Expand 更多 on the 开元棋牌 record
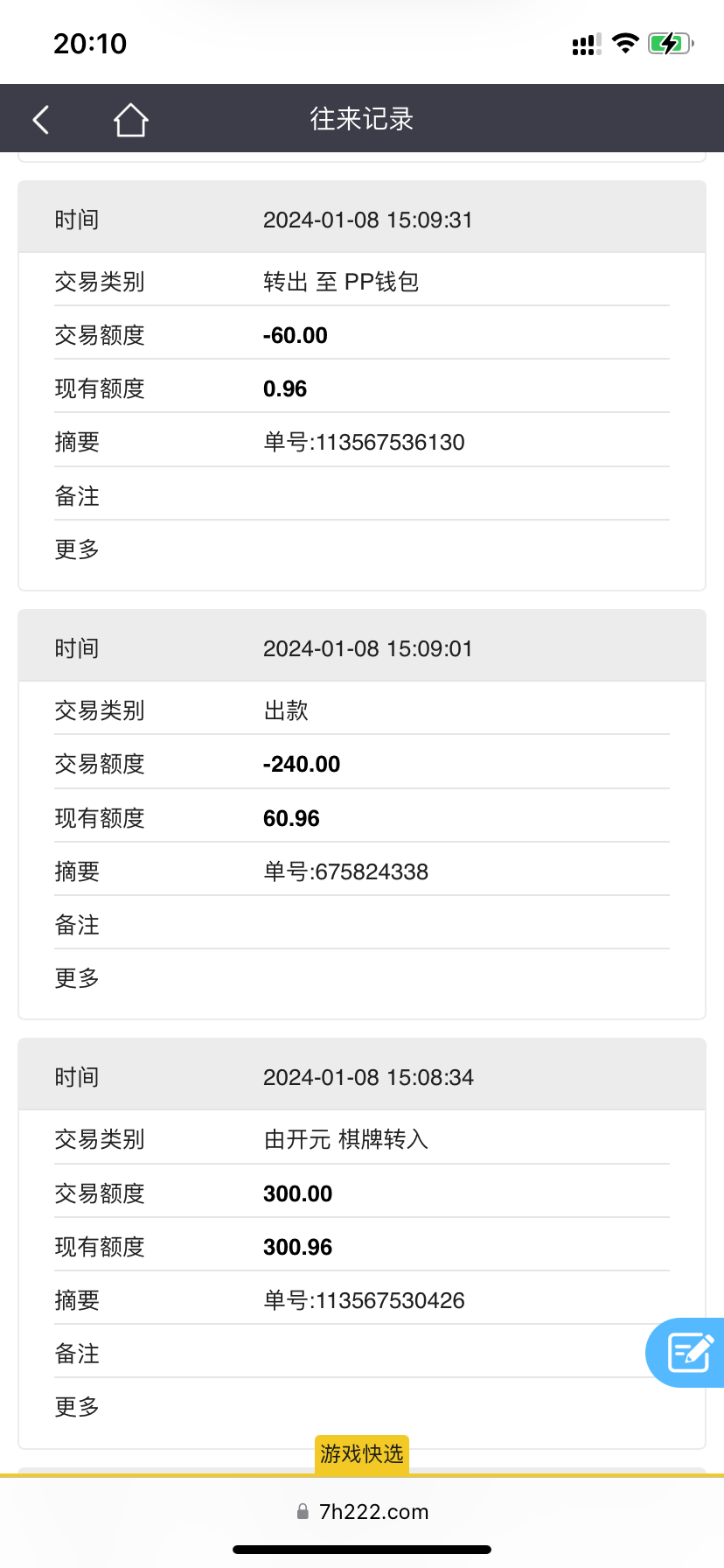The height and width of the screenshot is (1568, 724). tap(76, 1406)
